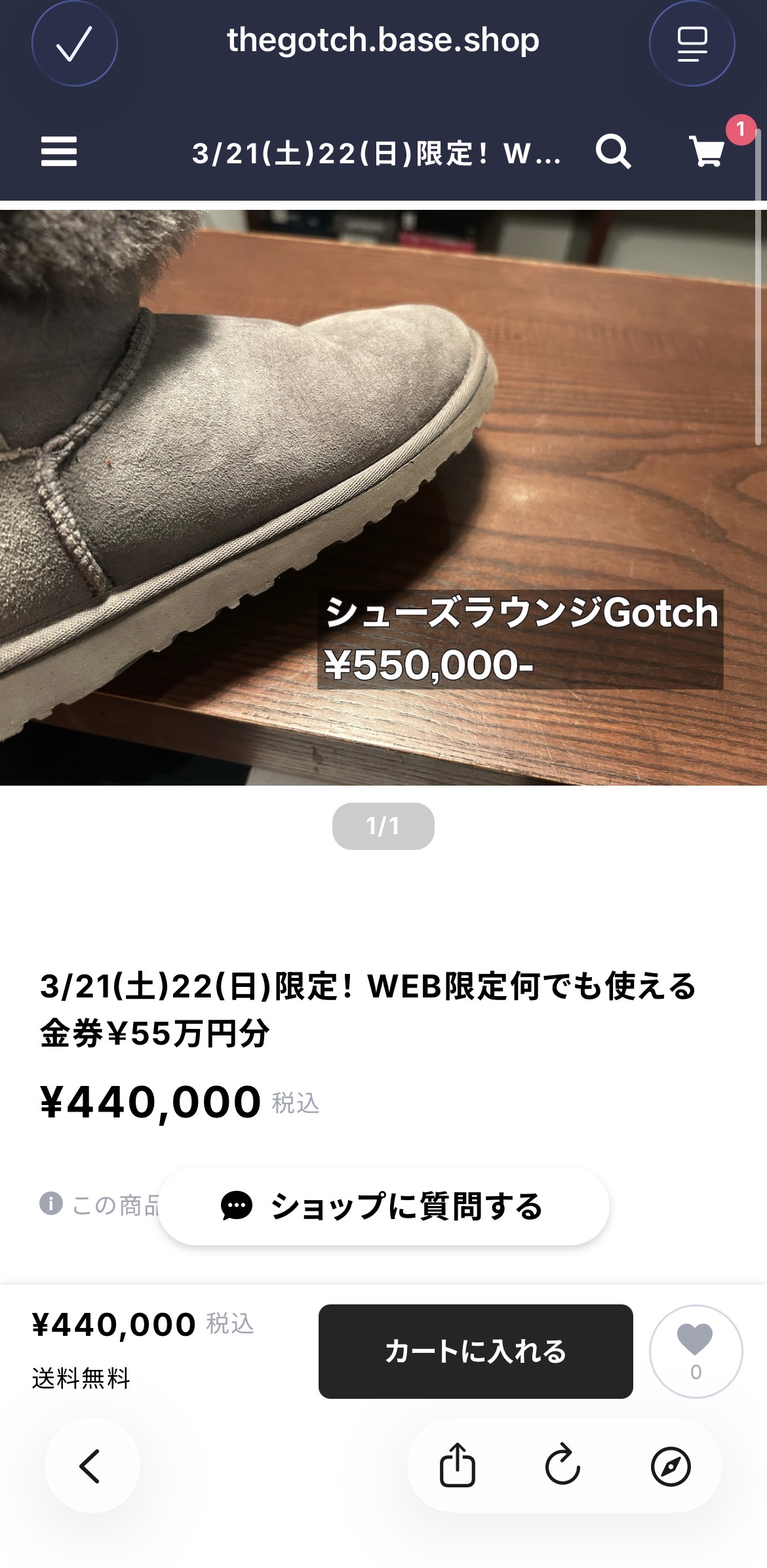
Task: Open in browser via compass icon
Action: point(670,1466)
